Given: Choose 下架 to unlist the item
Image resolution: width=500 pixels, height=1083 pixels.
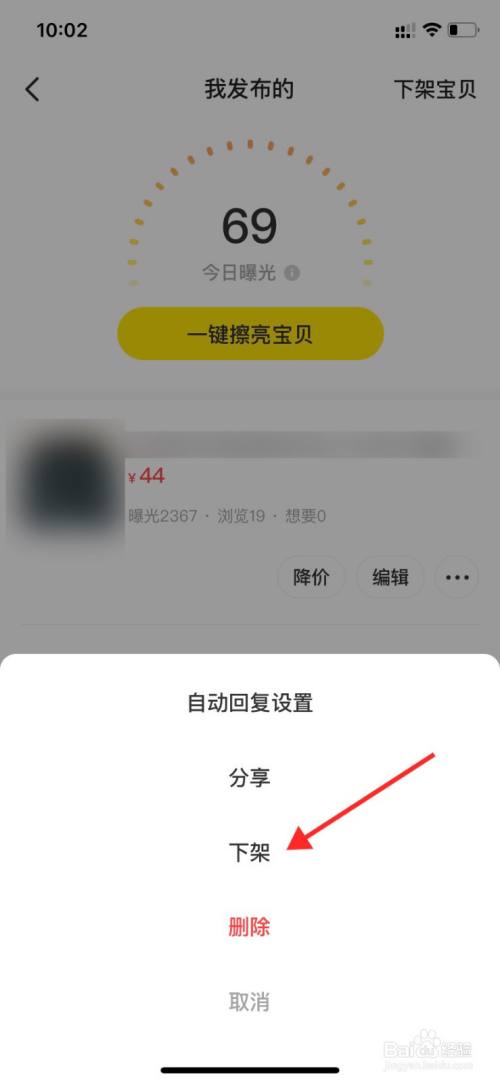Looking at the screenshot, I should pyautogui.click(x=249, y=853).
